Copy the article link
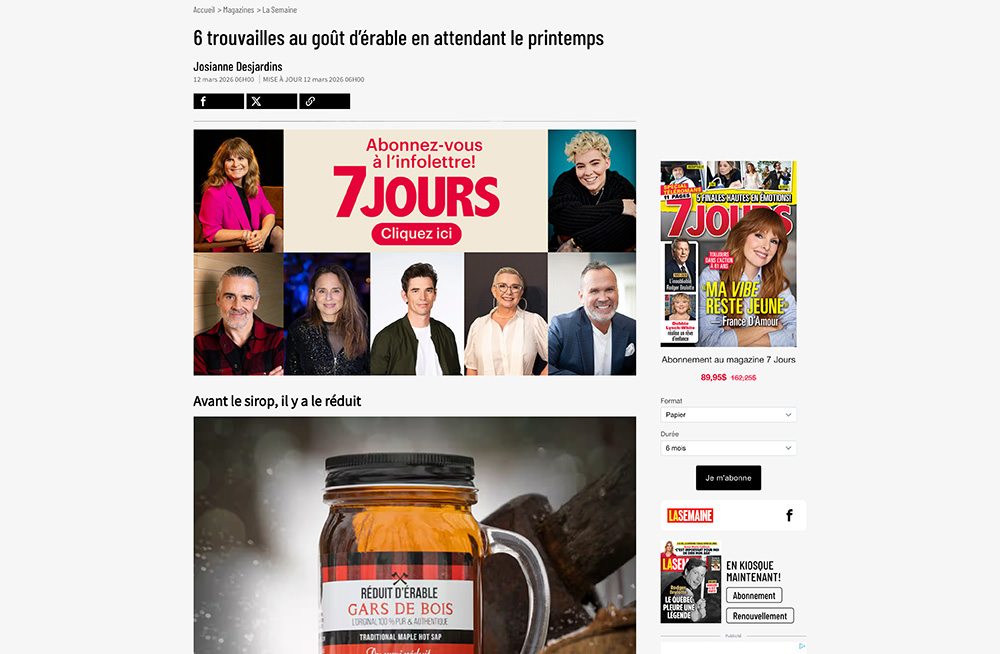 [x=324, y=101]
